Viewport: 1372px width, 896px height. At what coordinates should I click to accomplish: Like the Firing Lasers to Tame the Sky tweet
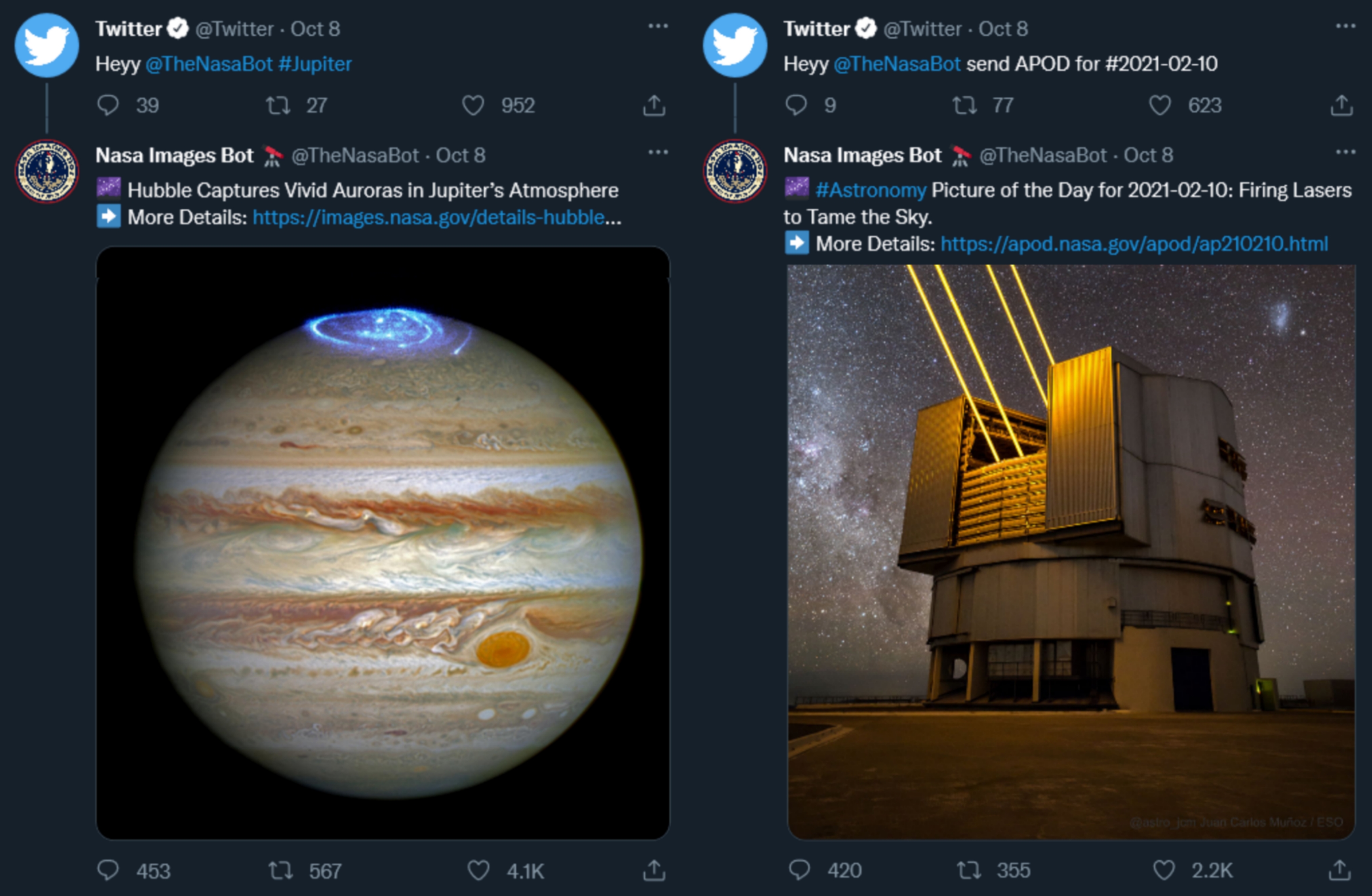1163,870
